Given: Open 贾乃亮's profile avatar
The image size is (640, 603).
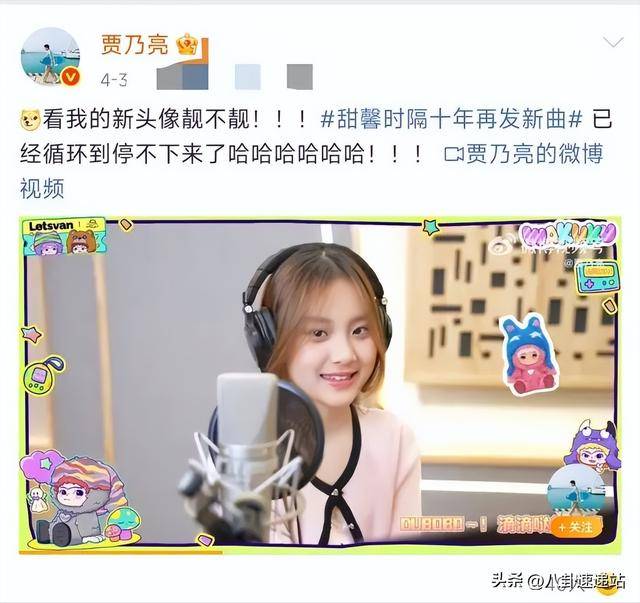Looking at the screenshot, I should pyautogui.click(x=49, y=58).
